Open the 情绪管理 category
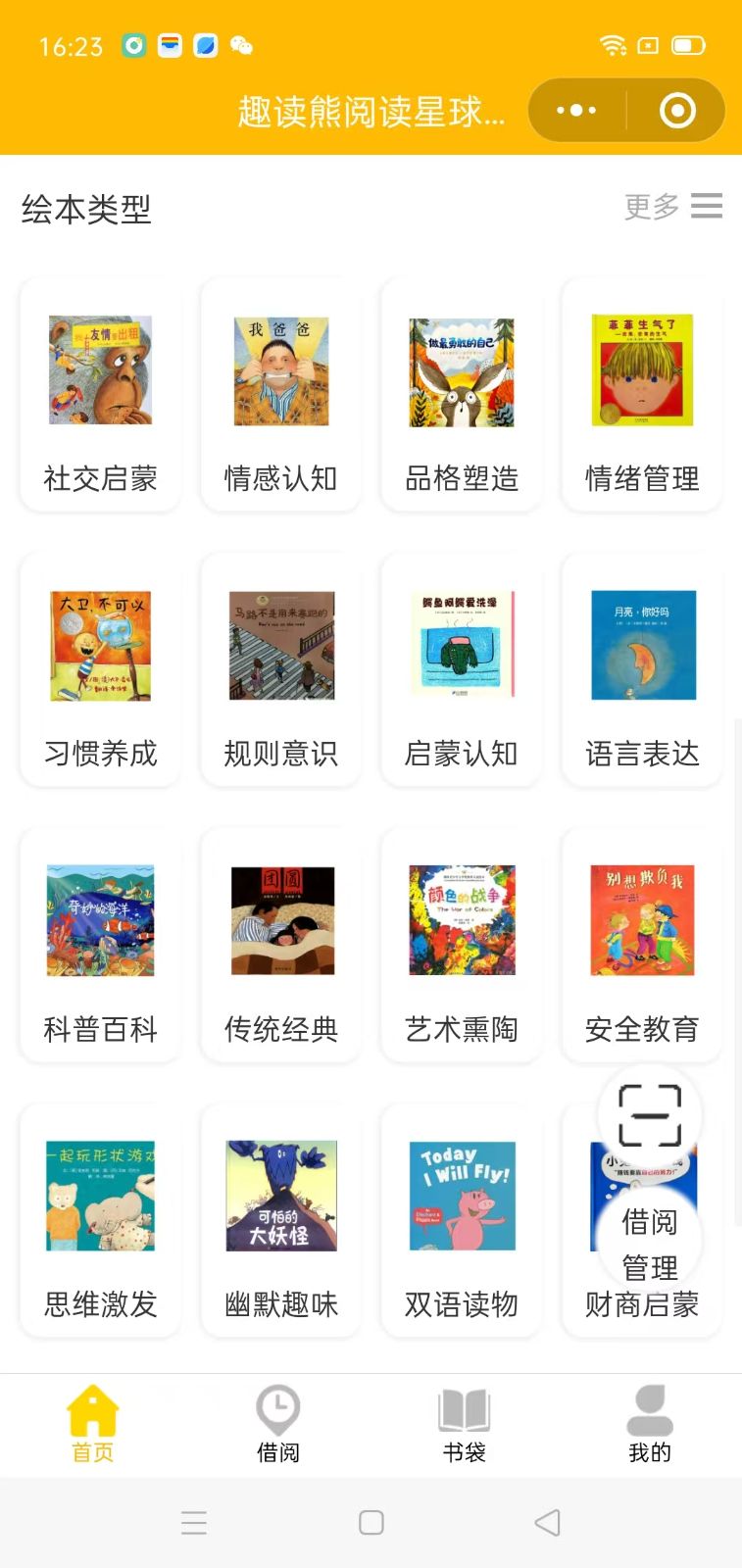742x1568 pixels. tap(641, 394)
